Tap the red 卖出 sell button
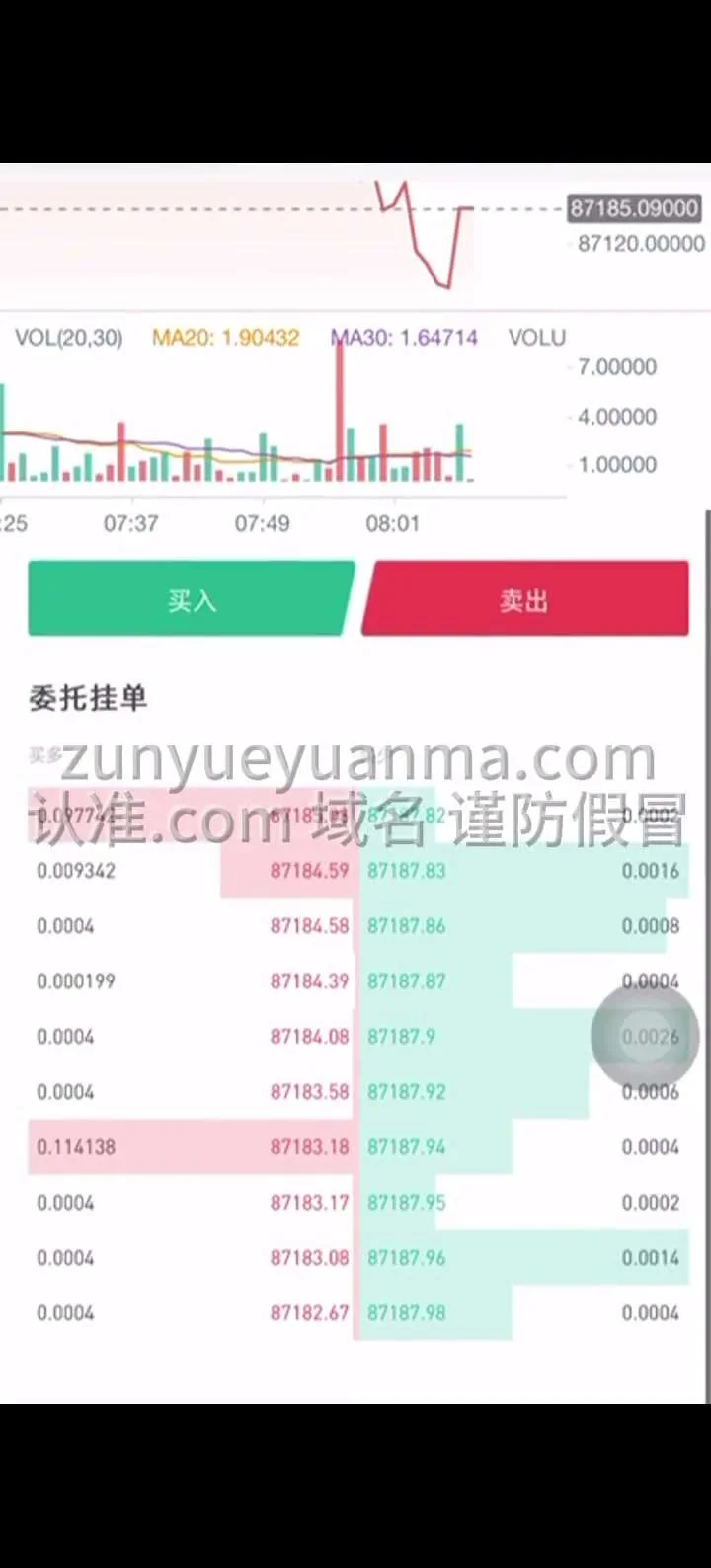This screenshot has width=711, height=1568. pyautogui.click(x=524, y=598)
